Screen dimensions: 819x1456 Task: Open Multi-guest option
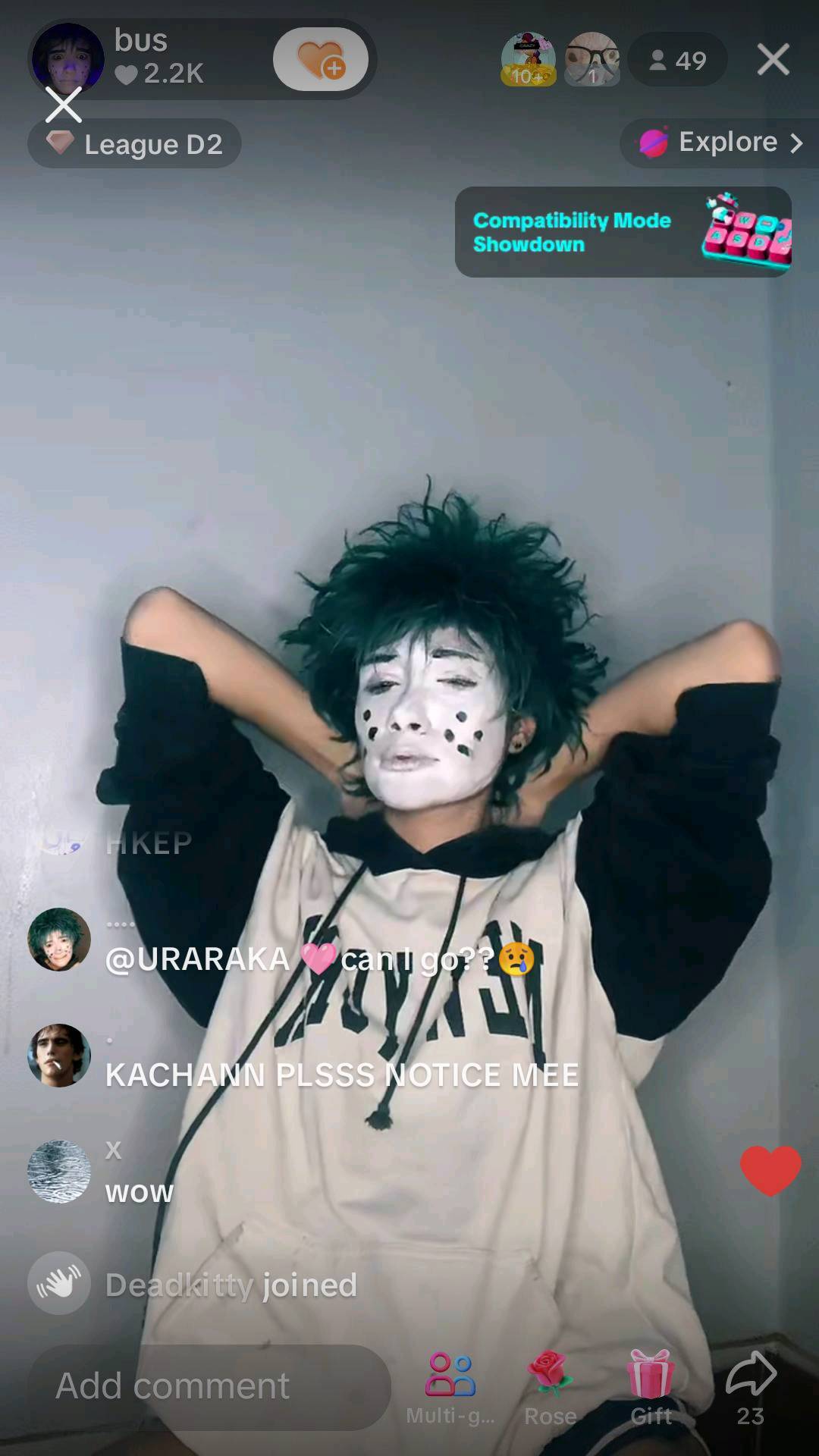(x=450, y=1386)
